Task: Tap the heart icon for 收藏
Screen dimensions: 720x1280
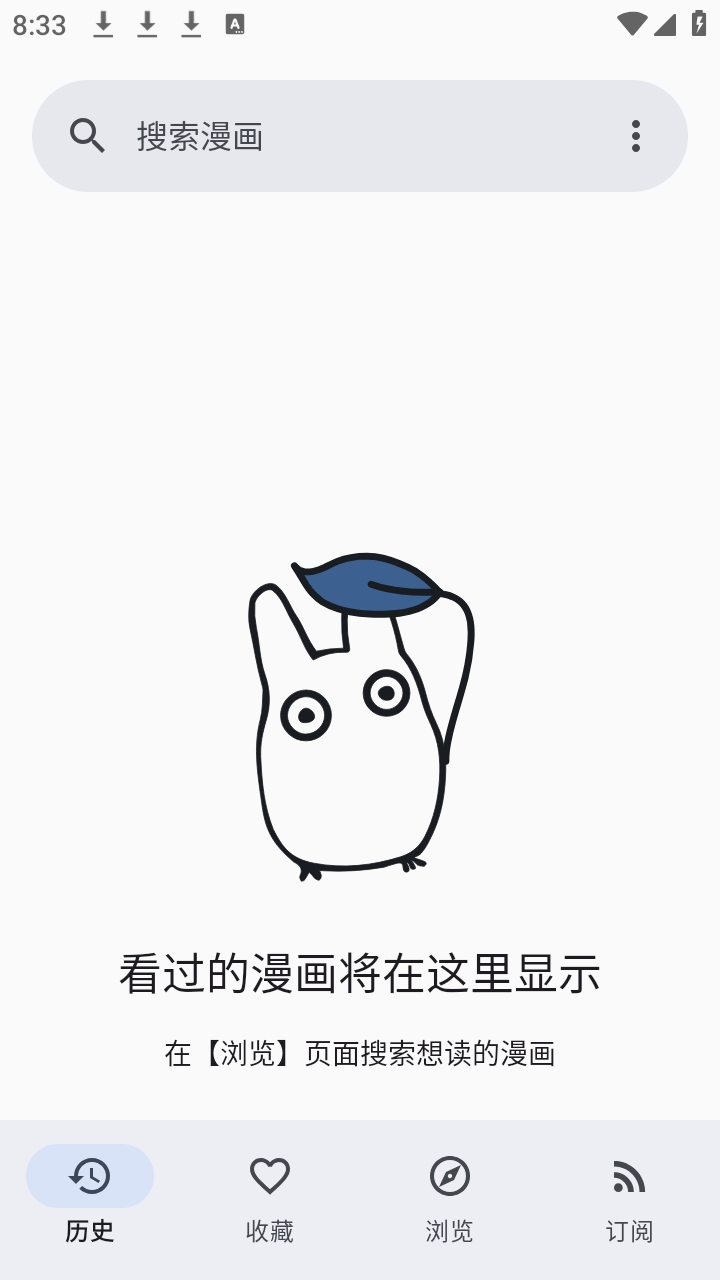Action: pos(269,1176)
